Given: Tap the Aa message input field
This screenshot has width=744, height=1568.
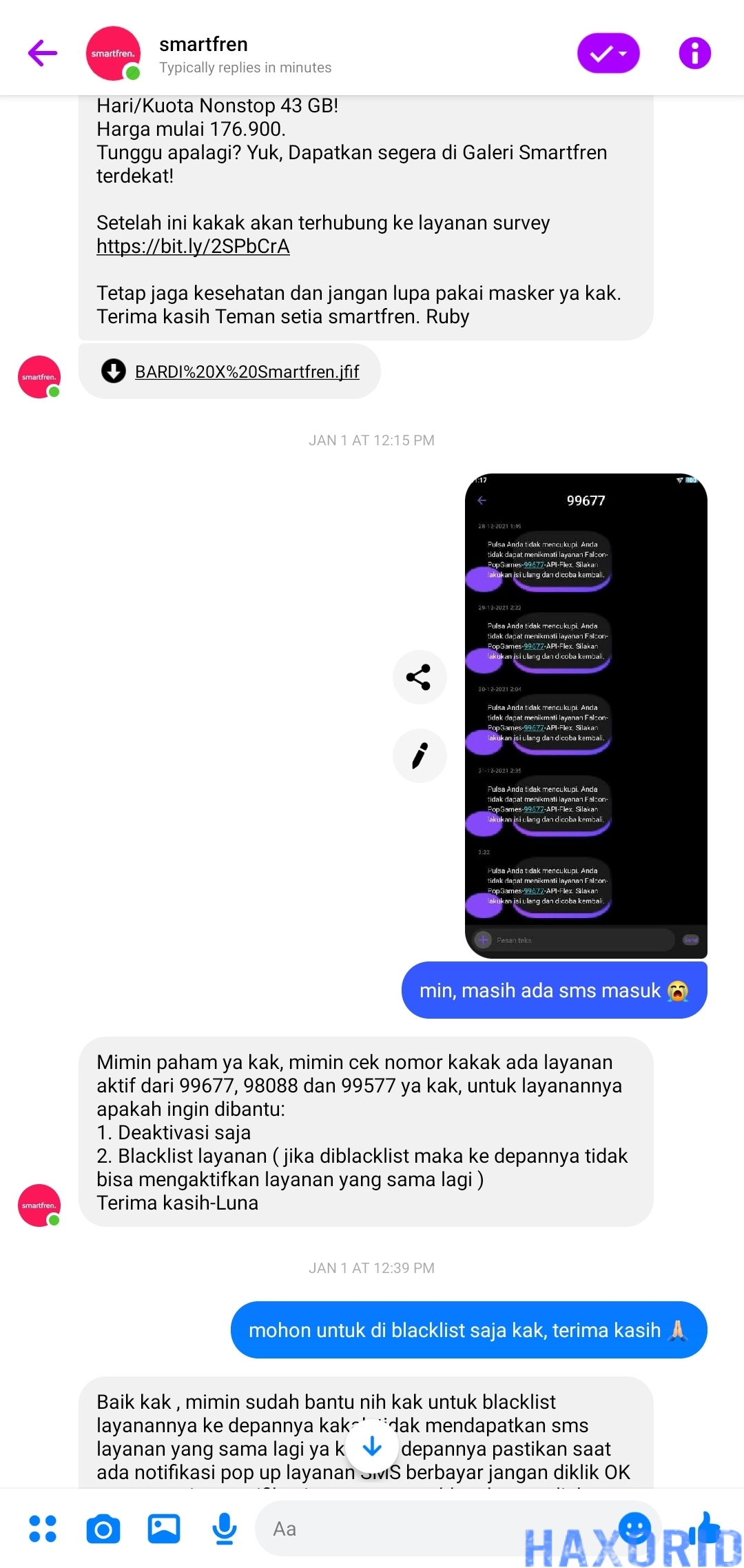Looking at the screenshot, I should pos(427,1529).
